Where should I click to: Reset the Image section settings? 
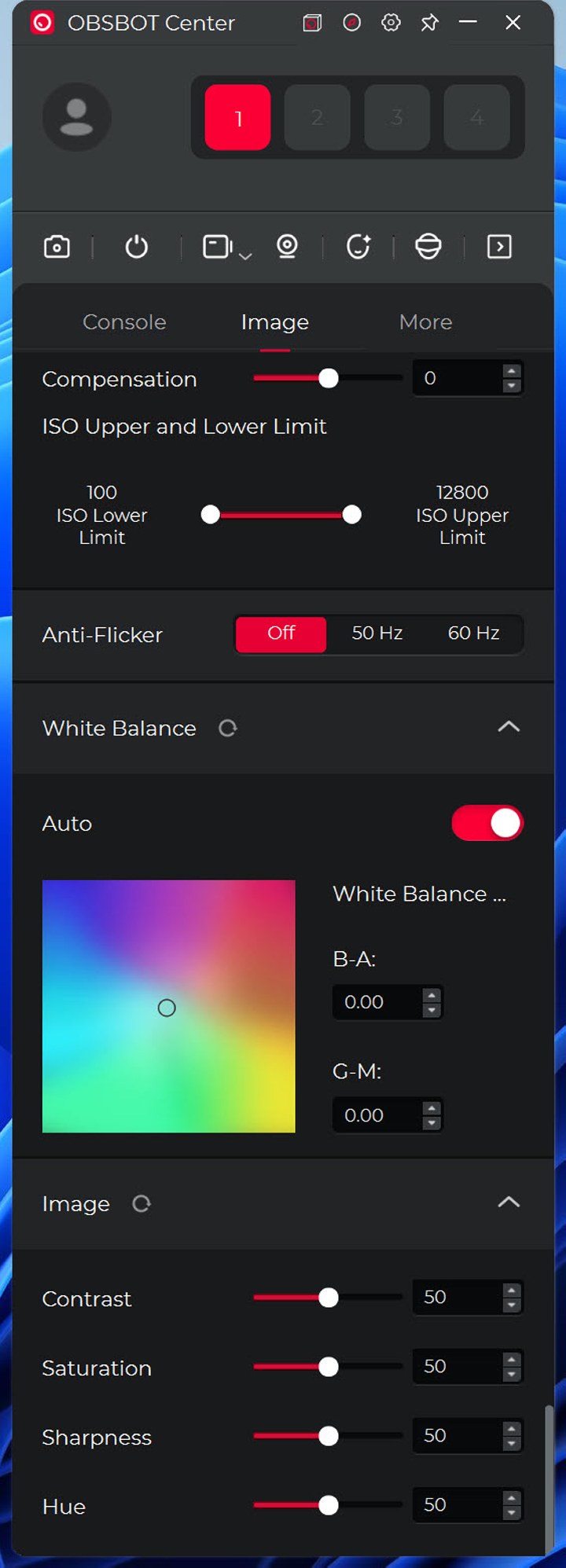click(141, 1204)
